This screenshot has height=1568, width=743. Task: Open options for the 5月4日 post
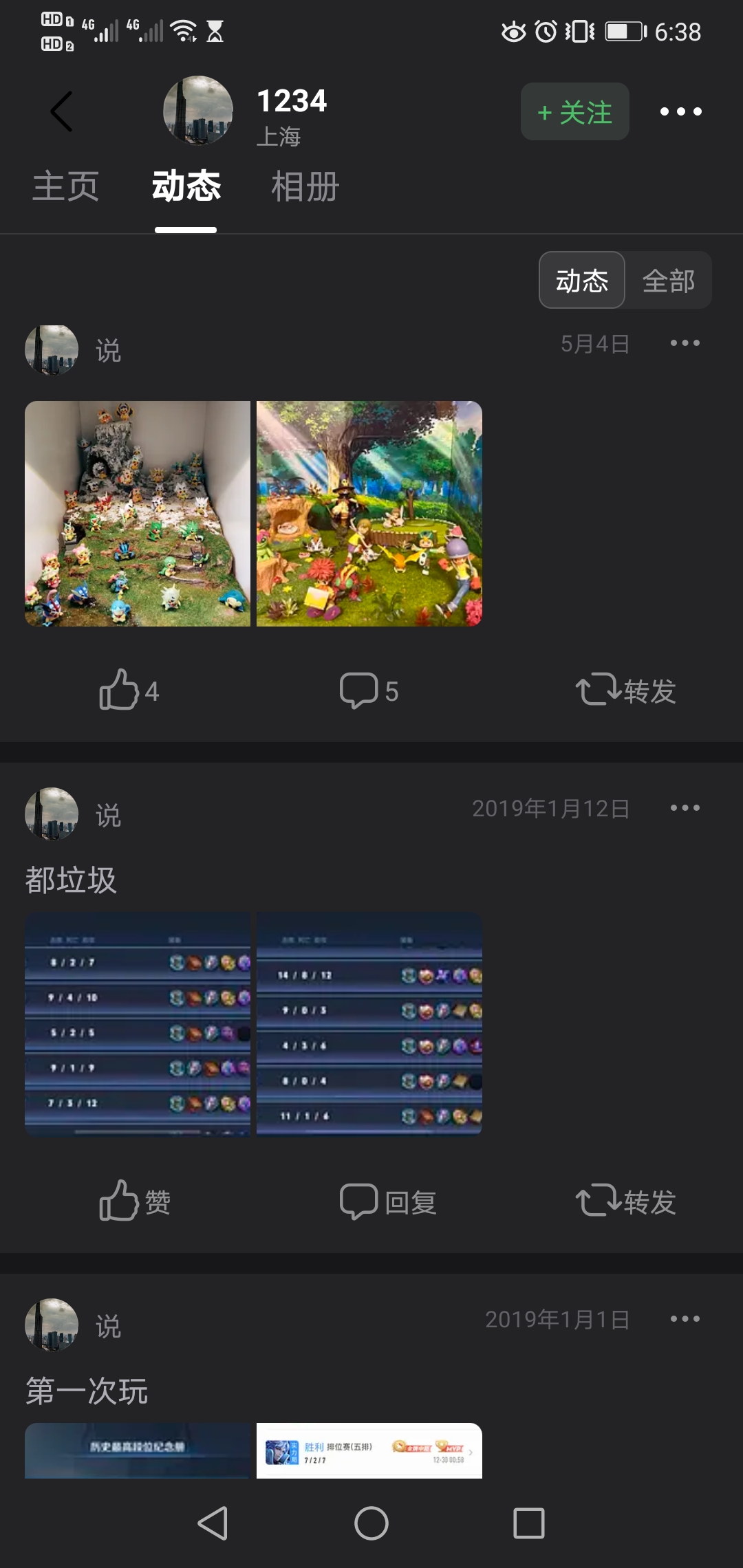click(x=685, y=343)
